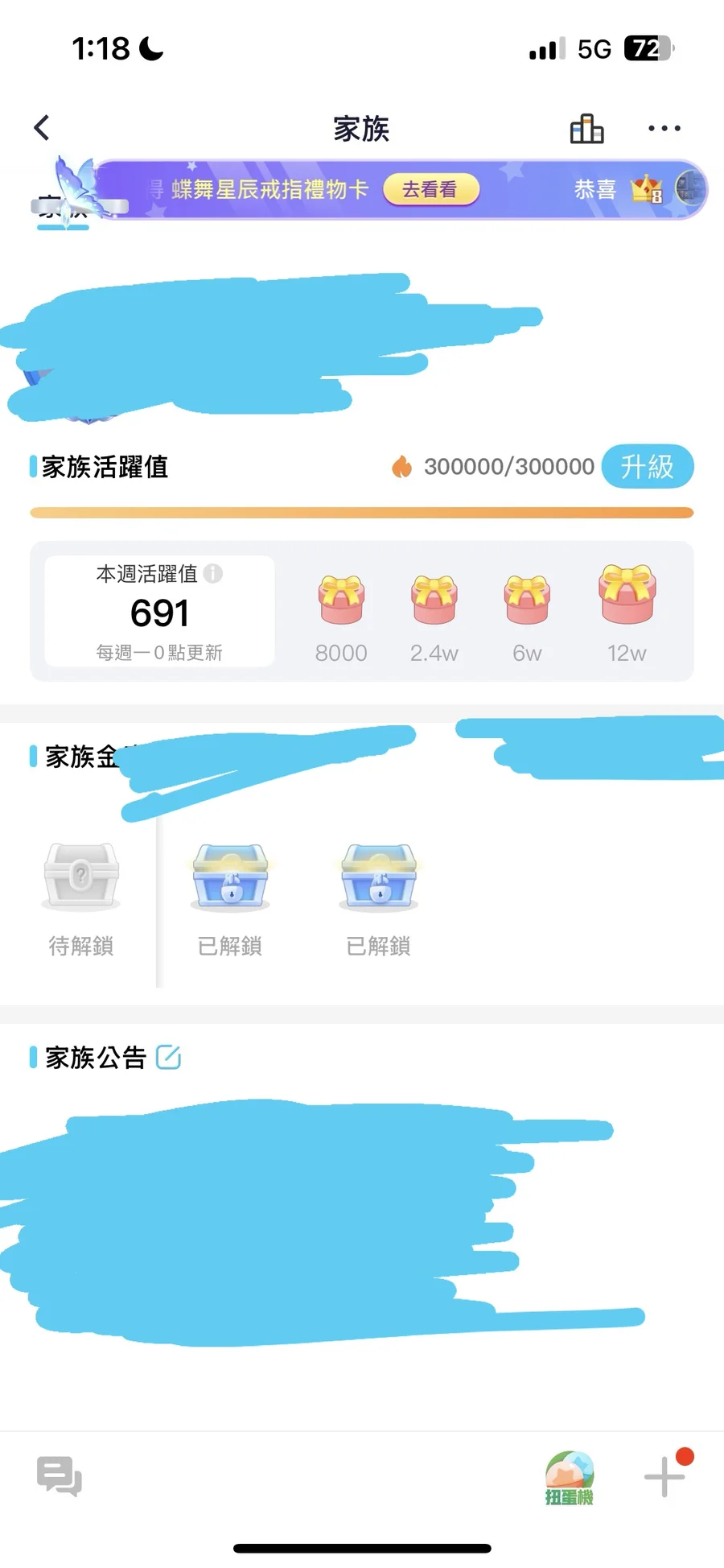
Task: Open the 扭蛋機 gacha machine
Action: (570, 1478)
